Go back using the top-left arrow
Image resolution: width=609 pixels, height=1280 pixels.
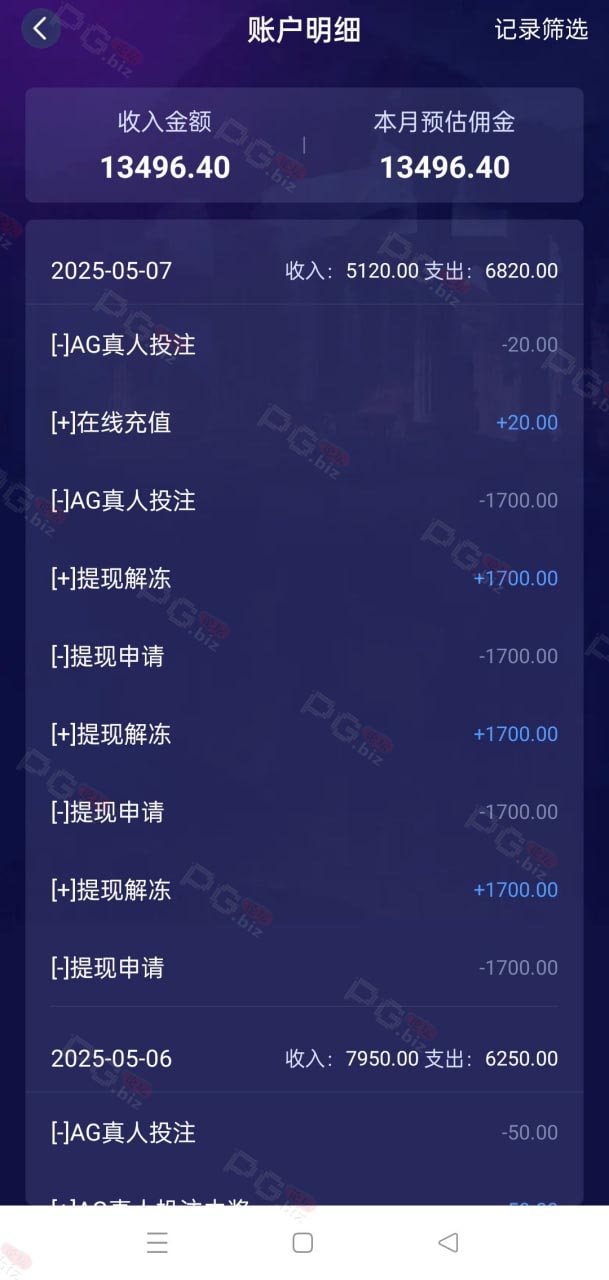40,29
